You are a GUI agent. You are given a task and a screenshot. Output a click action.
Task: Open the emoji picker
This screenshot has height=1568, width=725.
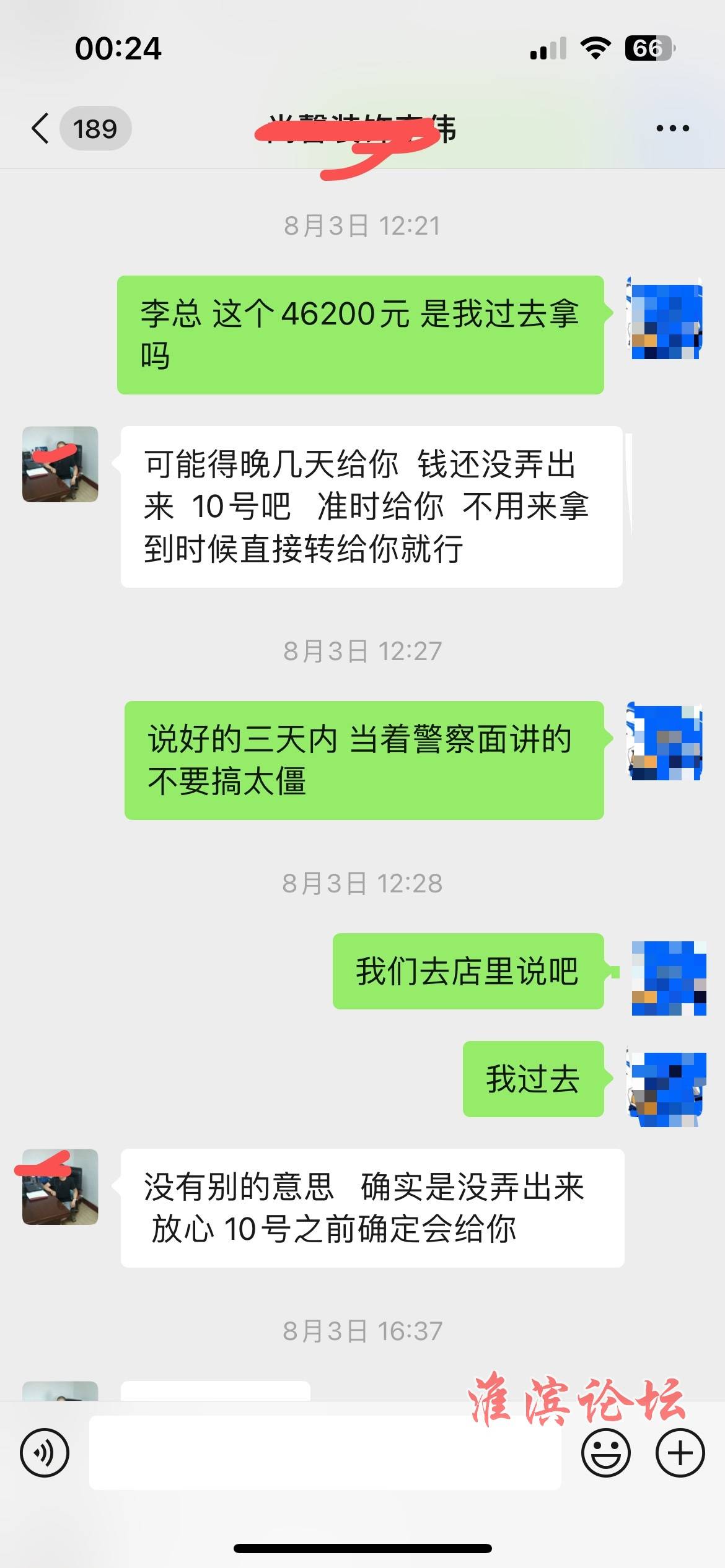click(605, 1452)
